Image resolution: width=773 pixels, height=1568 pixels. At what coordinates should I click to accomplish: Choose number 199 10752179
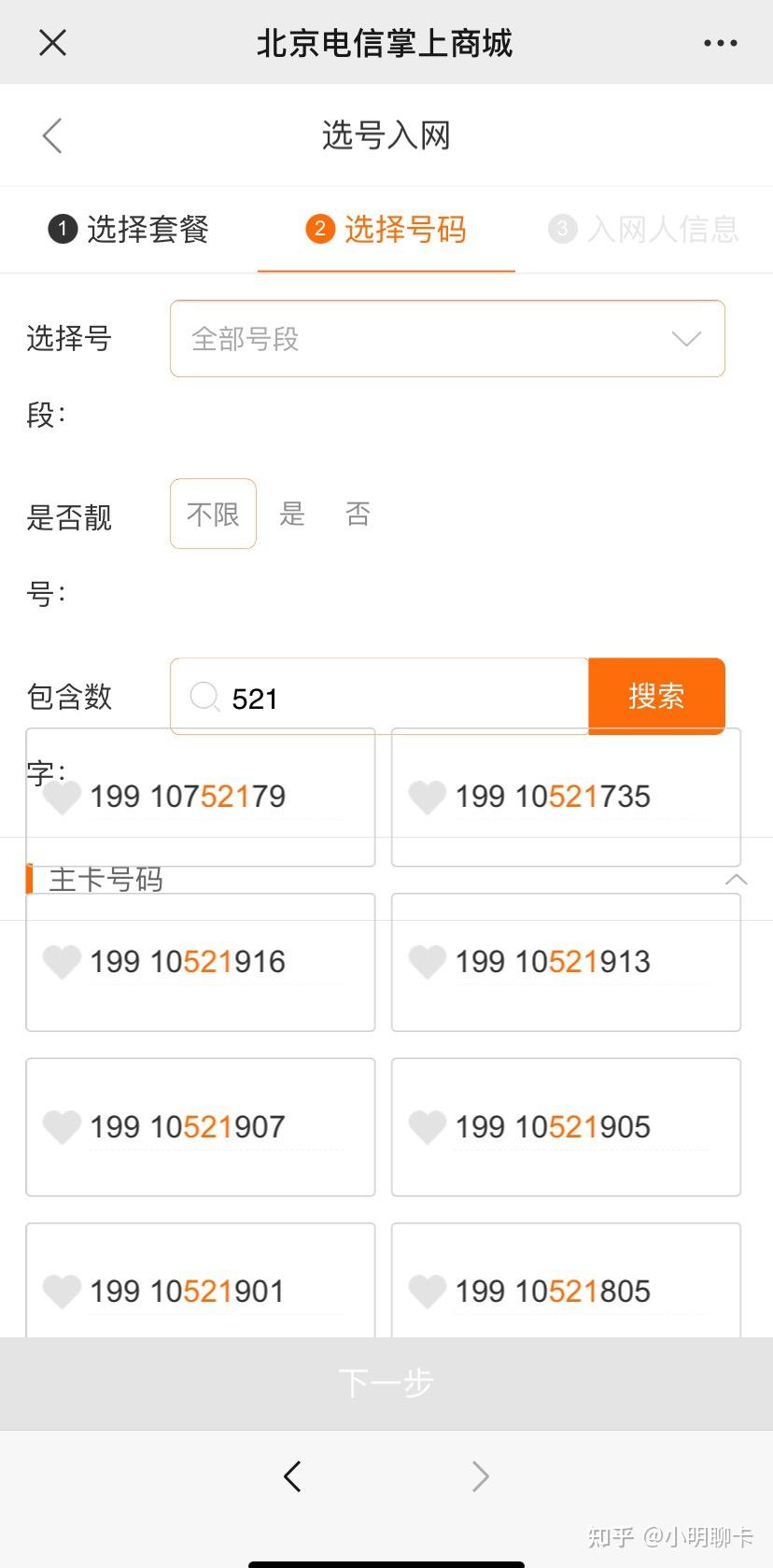click(x=201, y=797)
